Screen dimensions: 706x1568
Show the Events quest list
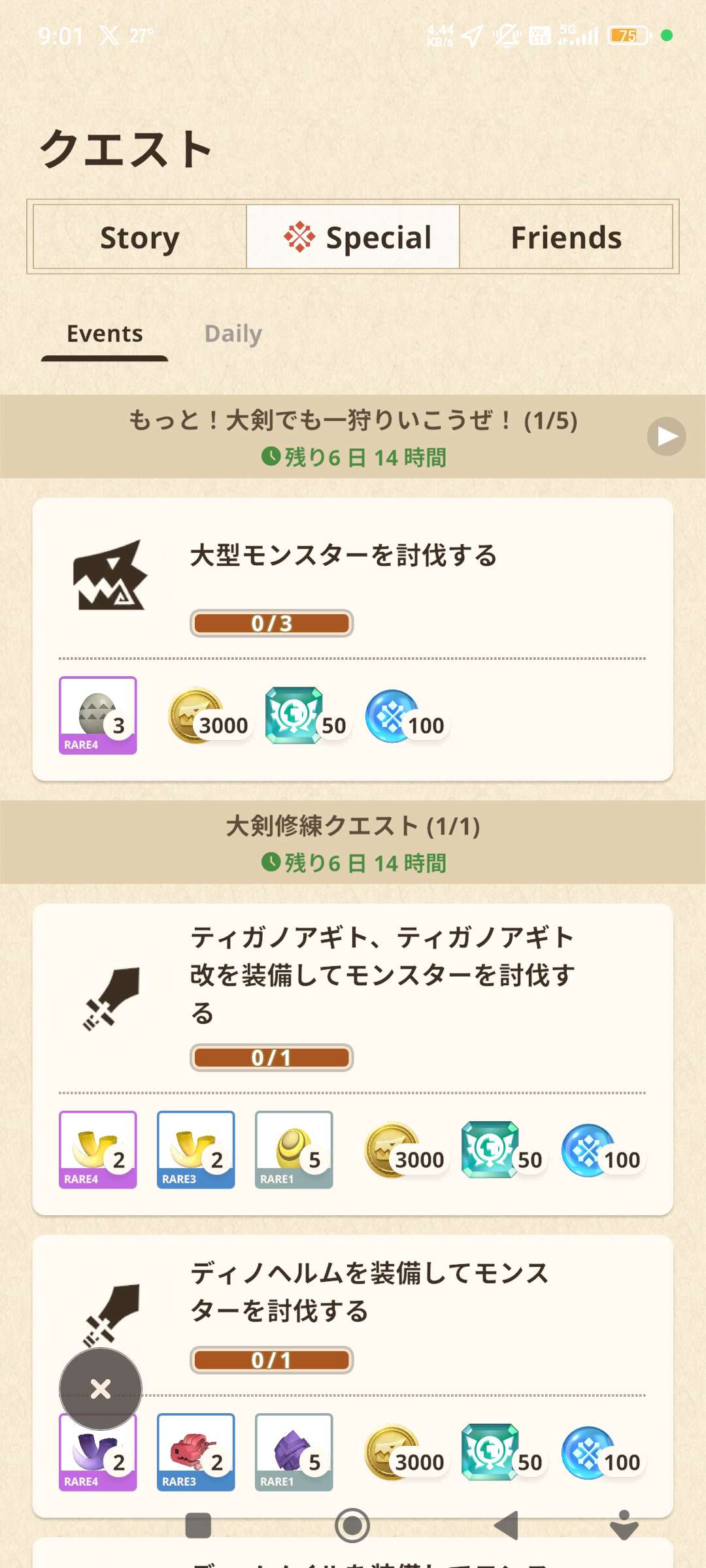click(105, 334)
